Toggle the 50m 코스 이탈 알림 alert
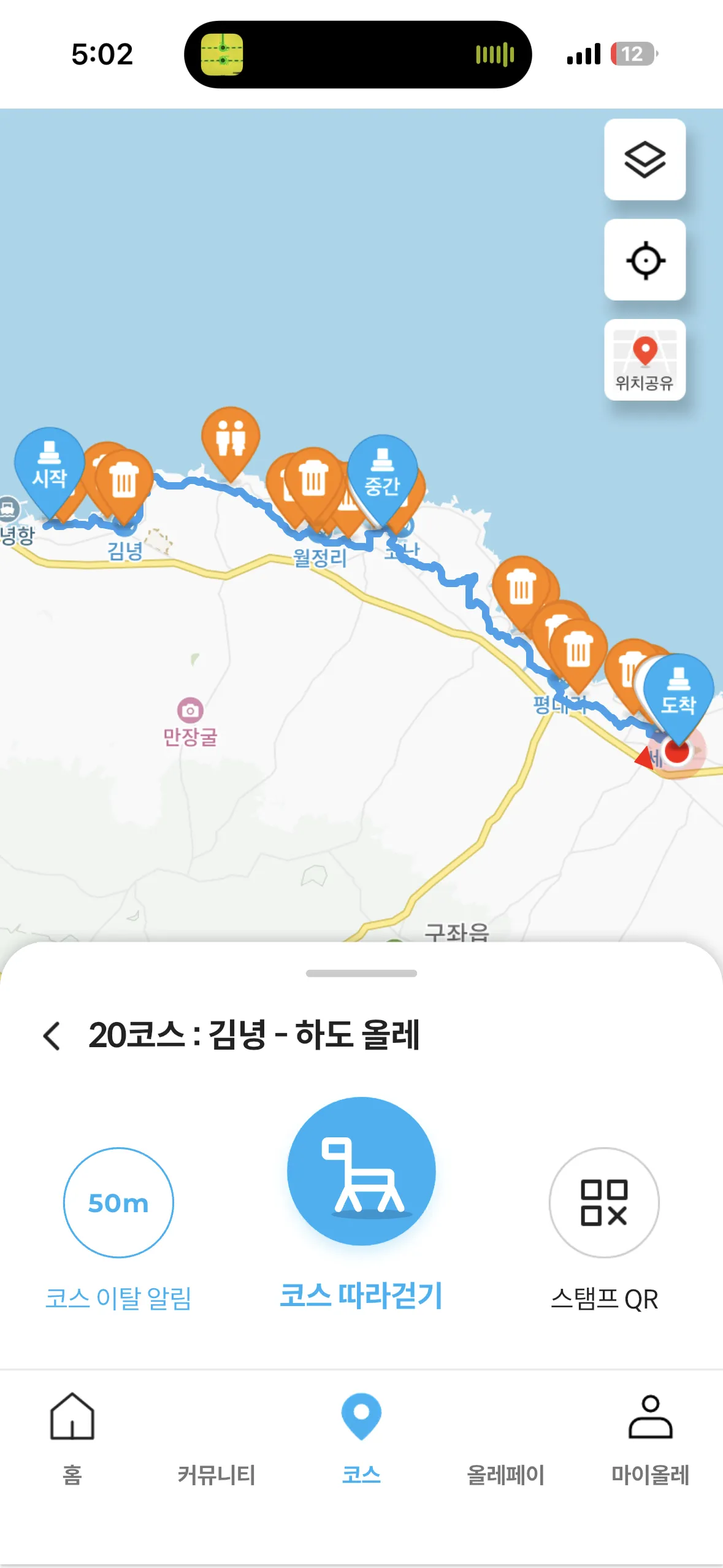Viewport: 723px width, 1568px height. tap(118, 1202)
